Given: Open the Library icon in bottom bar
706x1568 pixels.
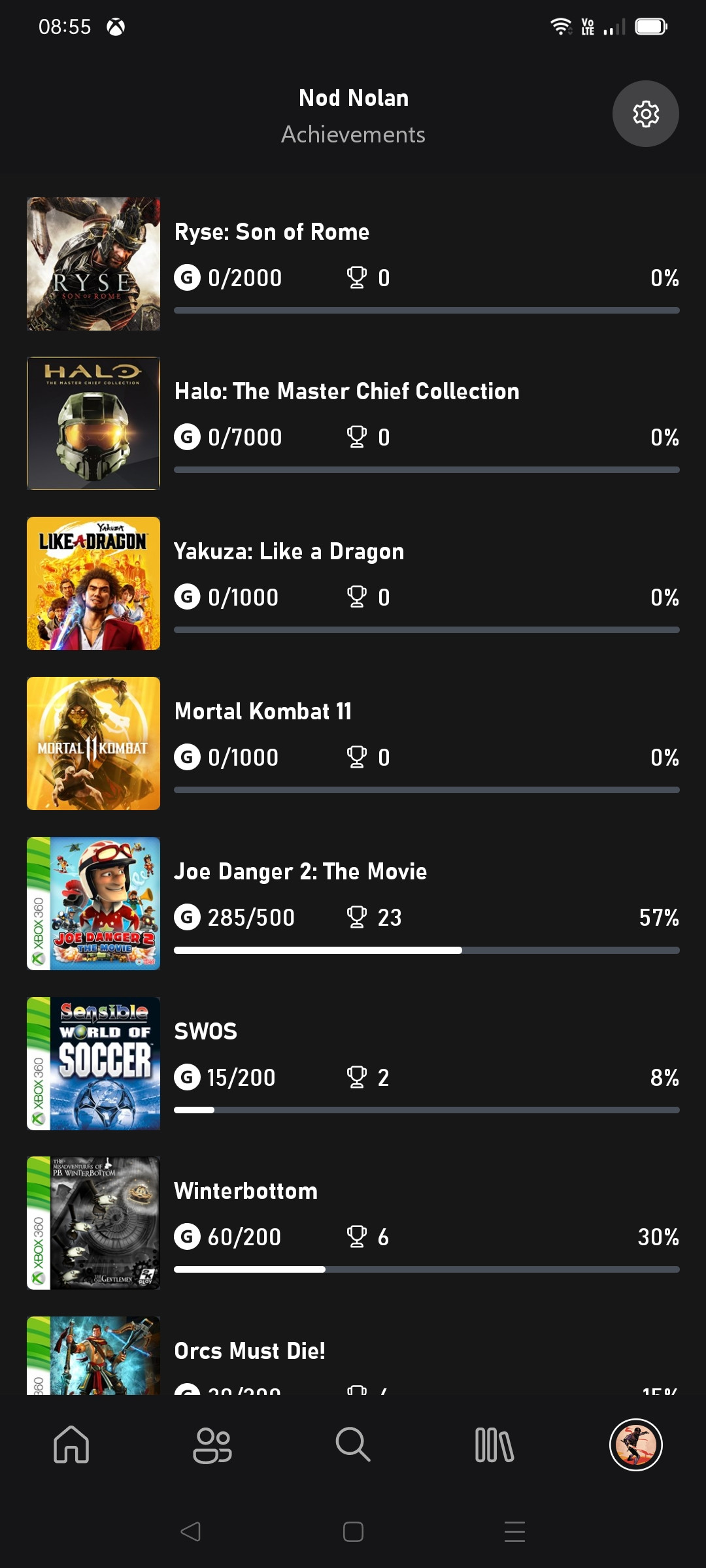Looking at the screenshot, I should click(x=492, y=1445).
